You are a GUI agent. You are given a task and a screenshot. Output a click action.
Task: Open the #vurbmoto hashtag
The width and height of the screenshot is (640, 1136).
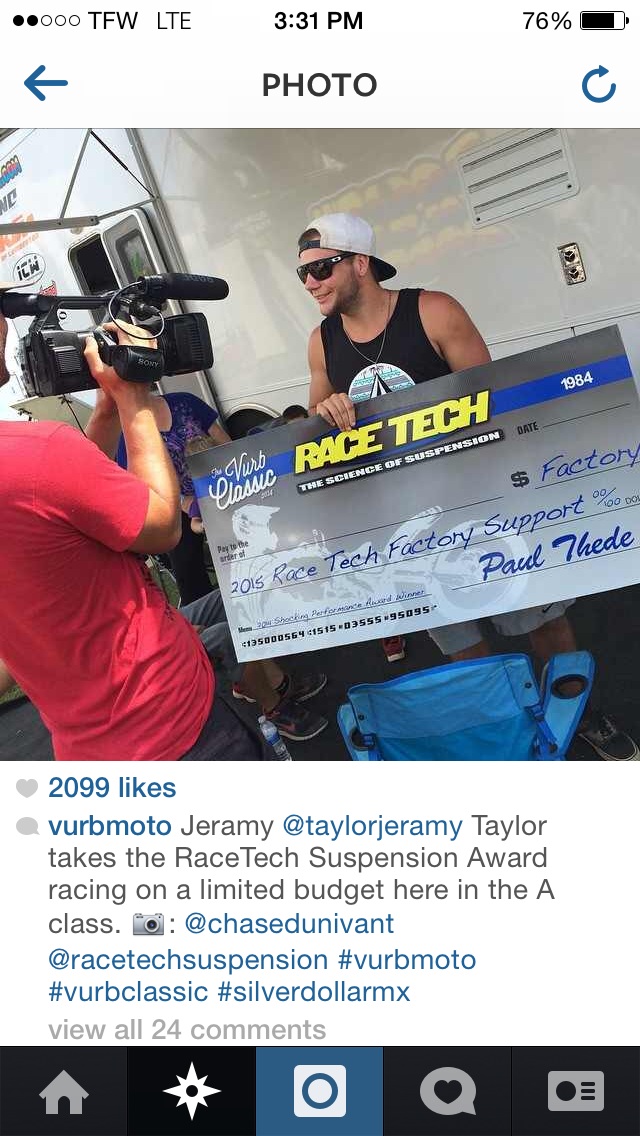point(407,960)
